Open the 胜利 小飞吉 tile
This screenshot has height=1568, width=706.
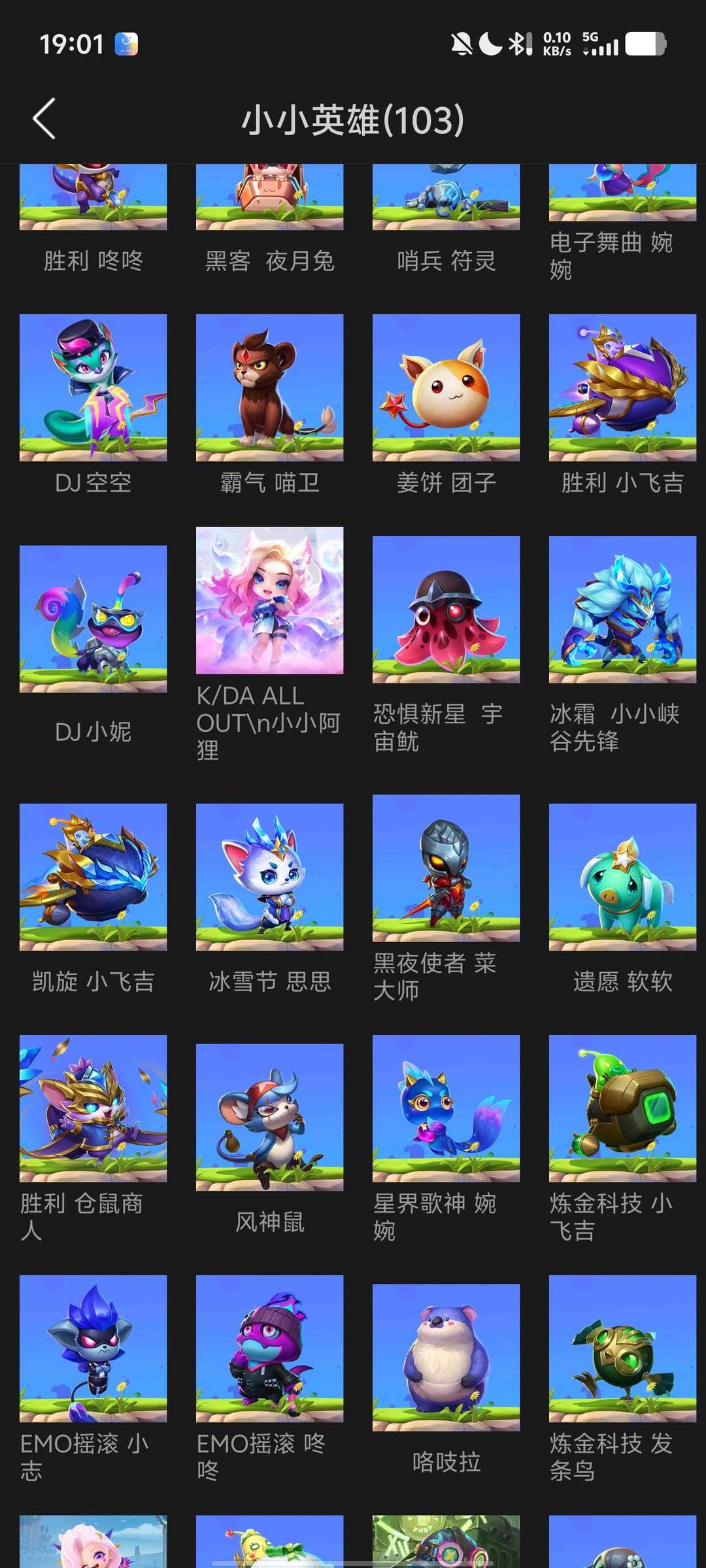(622, 388)
